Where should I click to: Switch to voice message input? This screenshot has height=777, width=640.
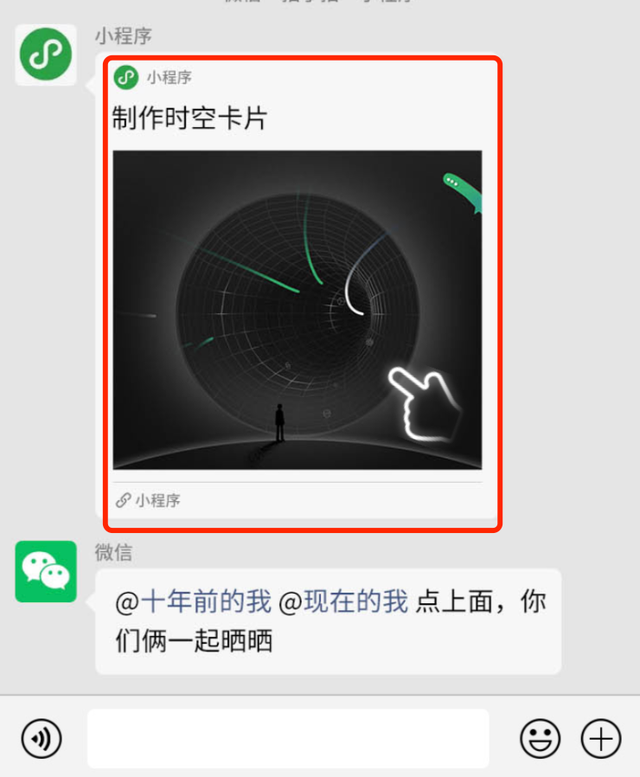tap(41, 739)
